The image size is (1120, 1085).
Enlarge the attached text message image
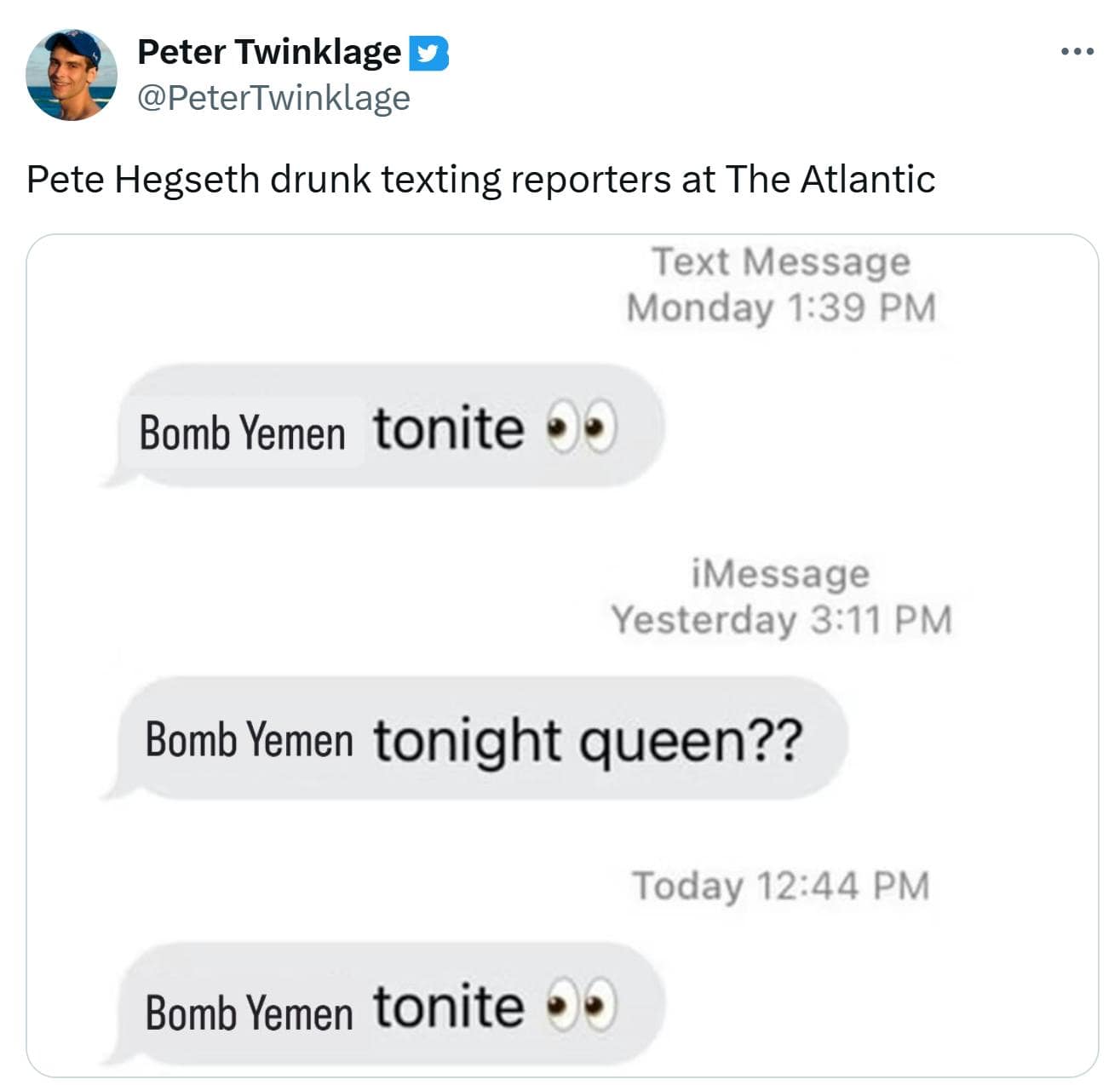click(562, 656)
